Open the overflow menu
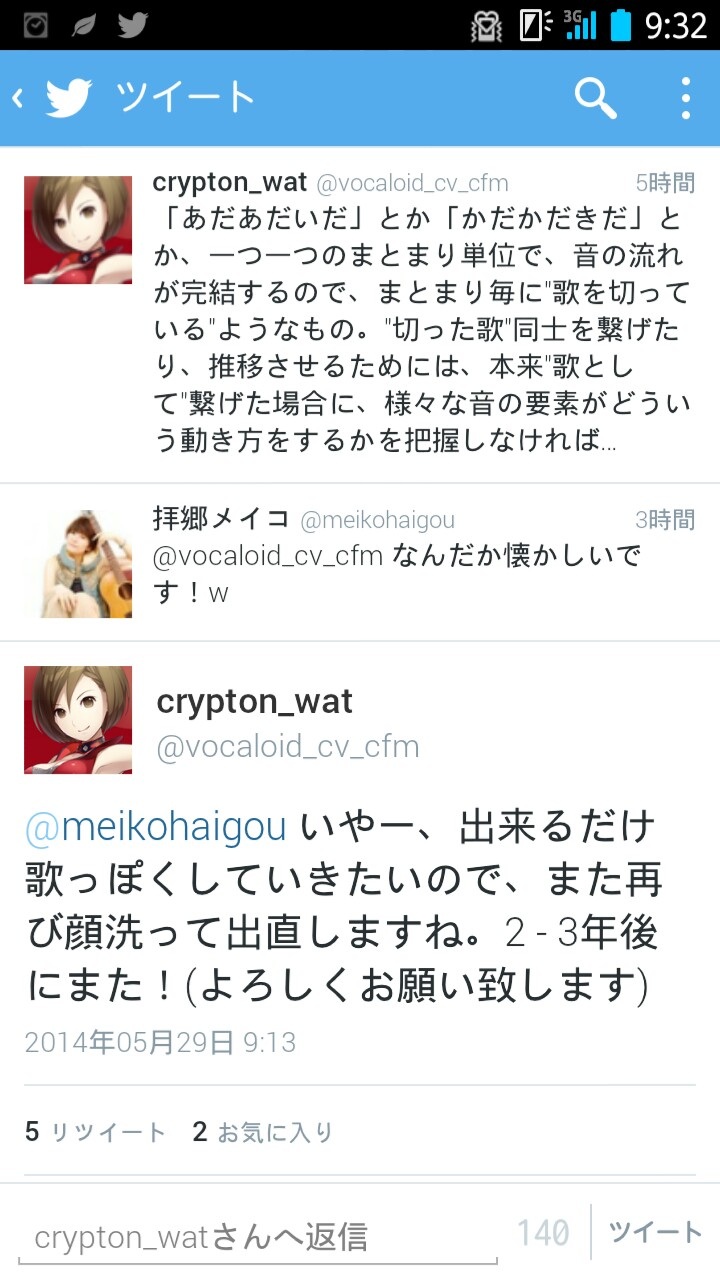 tap(685, 98)
